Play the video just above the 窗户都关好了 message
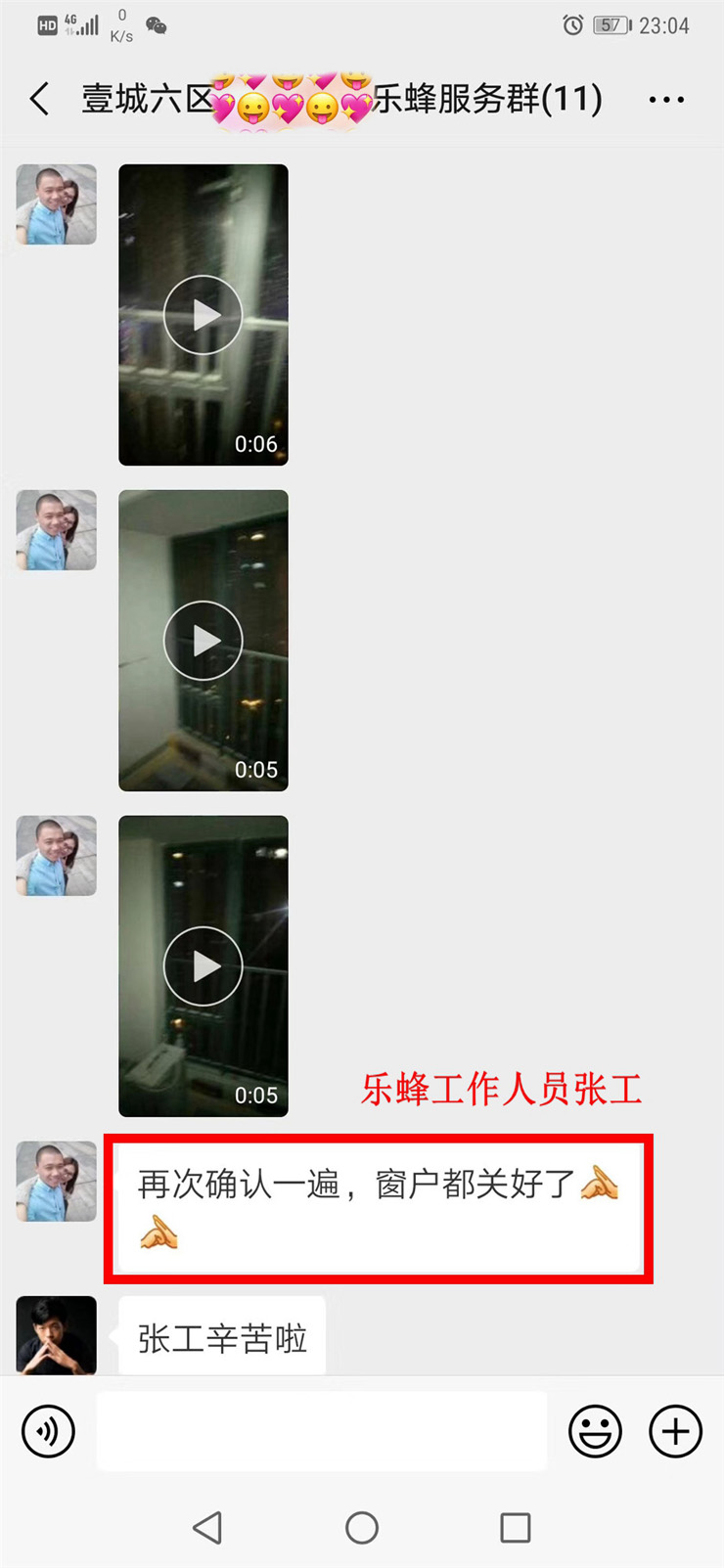This screenshot has width=724, height=1568. point(203,966)
